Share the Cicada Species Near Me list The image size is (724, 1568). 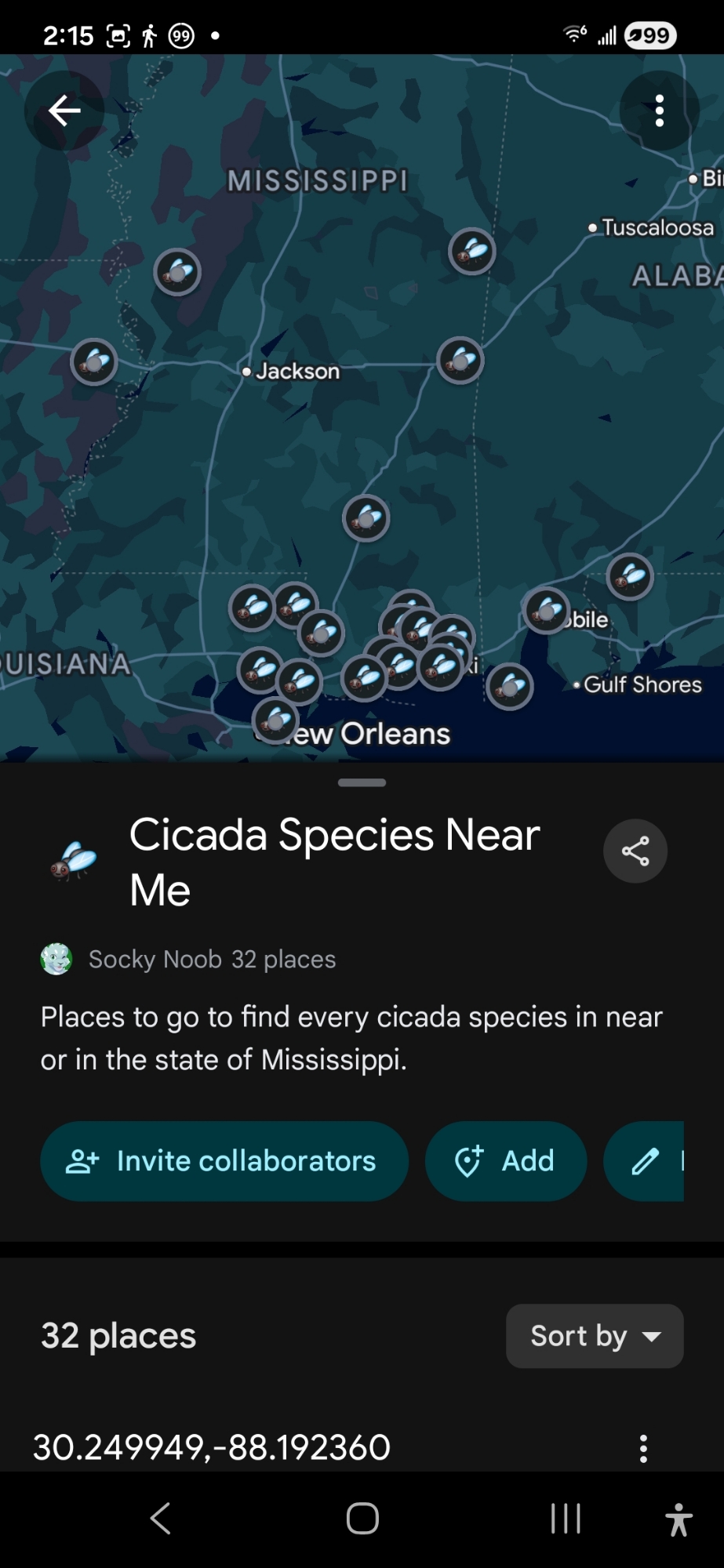coord(635,851)
